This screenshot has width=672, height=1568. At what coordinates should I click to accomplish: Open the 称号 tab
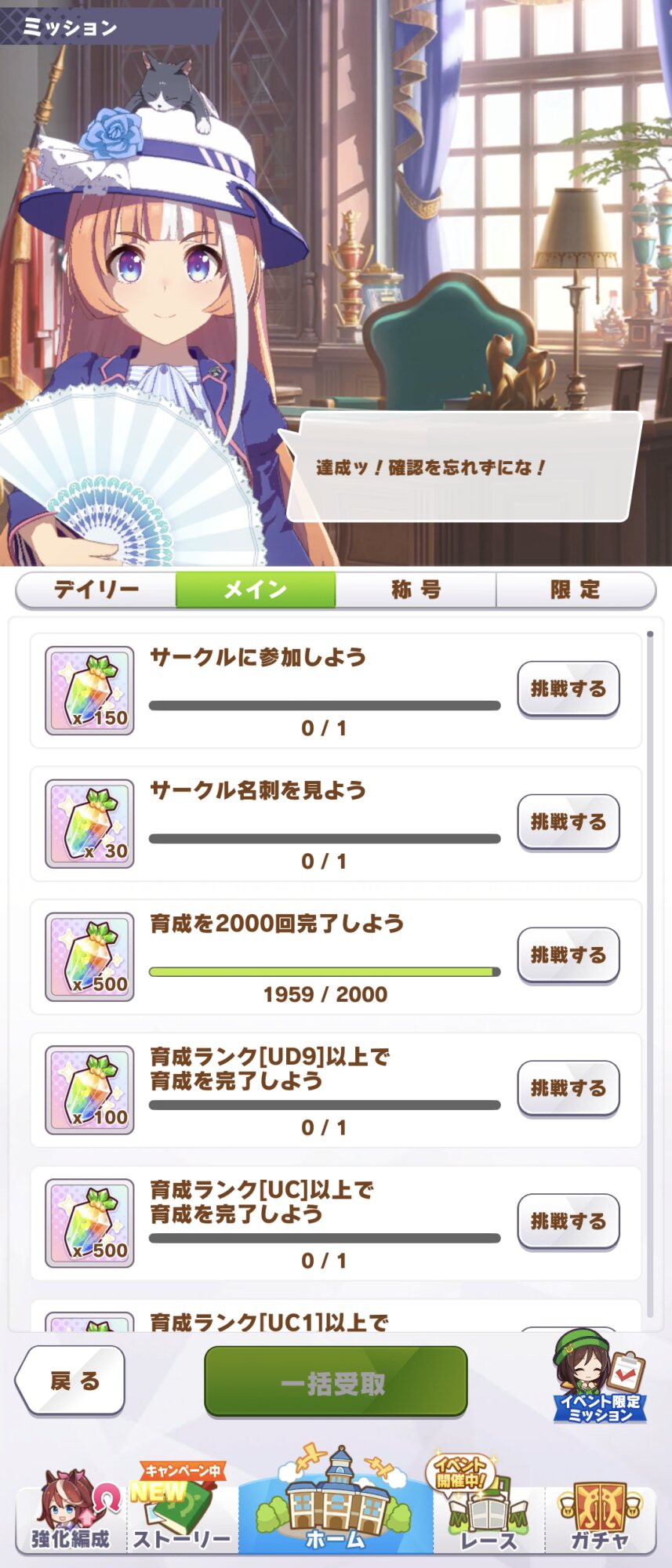(x=416, y=590)
